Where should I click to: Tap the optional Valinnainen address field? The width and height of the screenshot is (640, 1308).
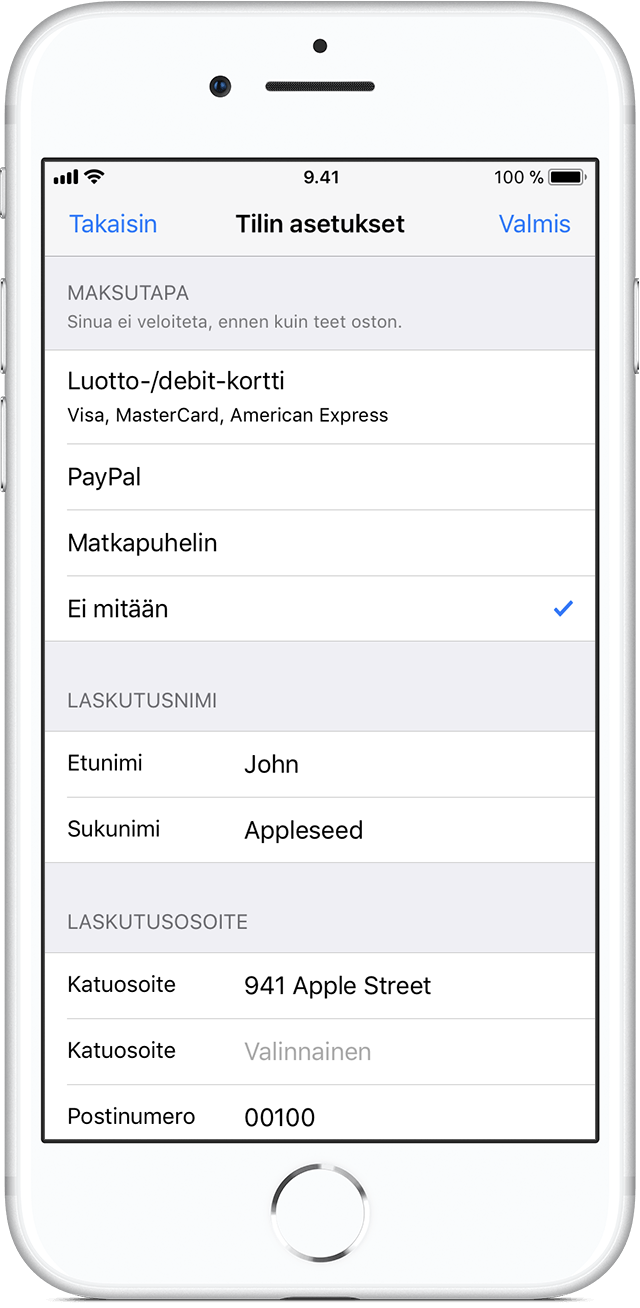[x=400, y=1052]
